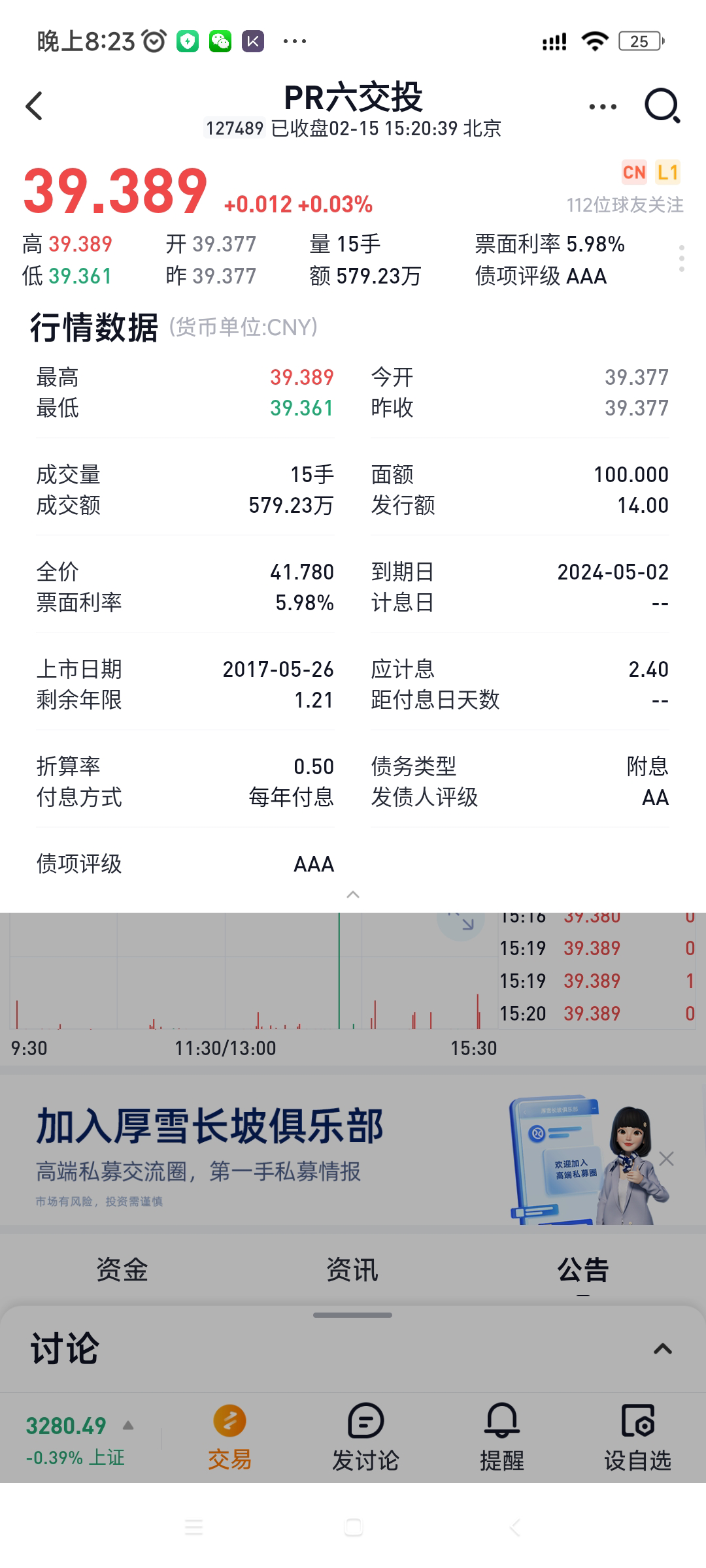Expand the chart to fullscreen
The image size is (706, 1568).
(462, 921)
